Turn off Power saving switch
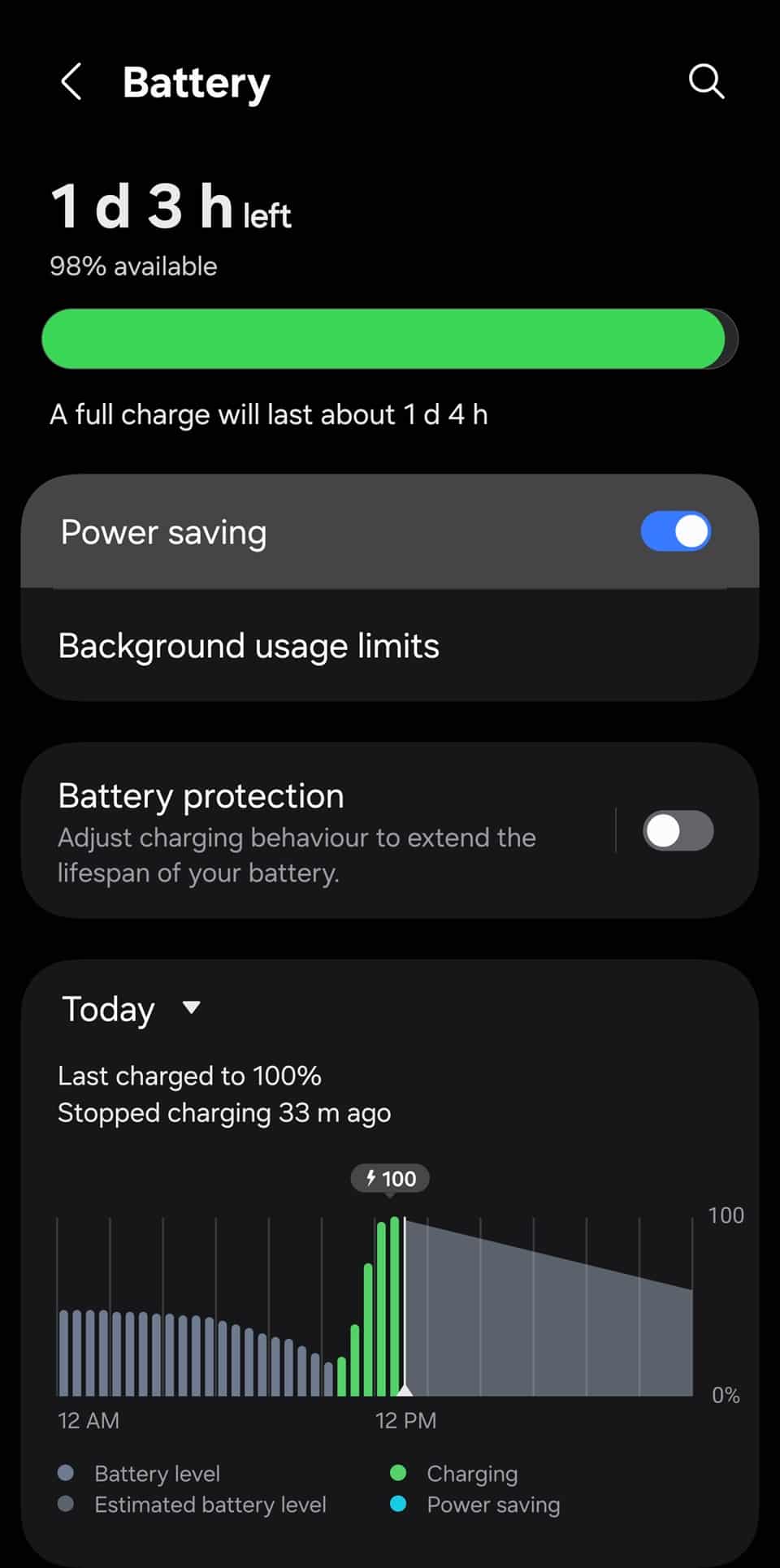This screenshot has width=780, height=1568. click(675, 532)
